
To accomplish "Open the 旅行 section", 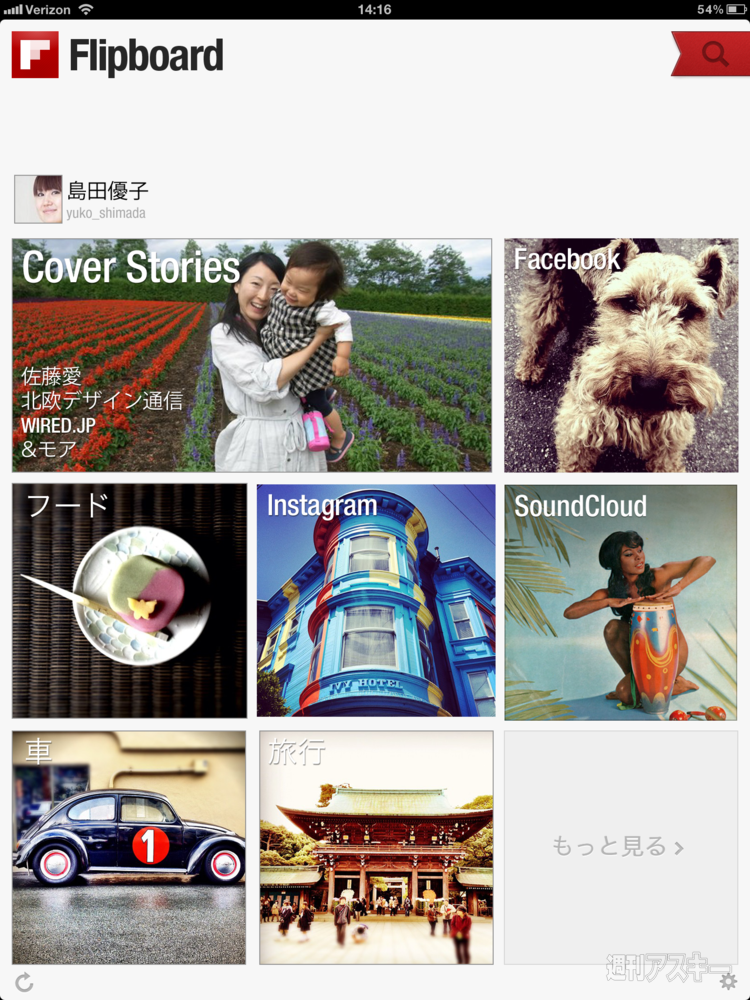I will point(376,847).
